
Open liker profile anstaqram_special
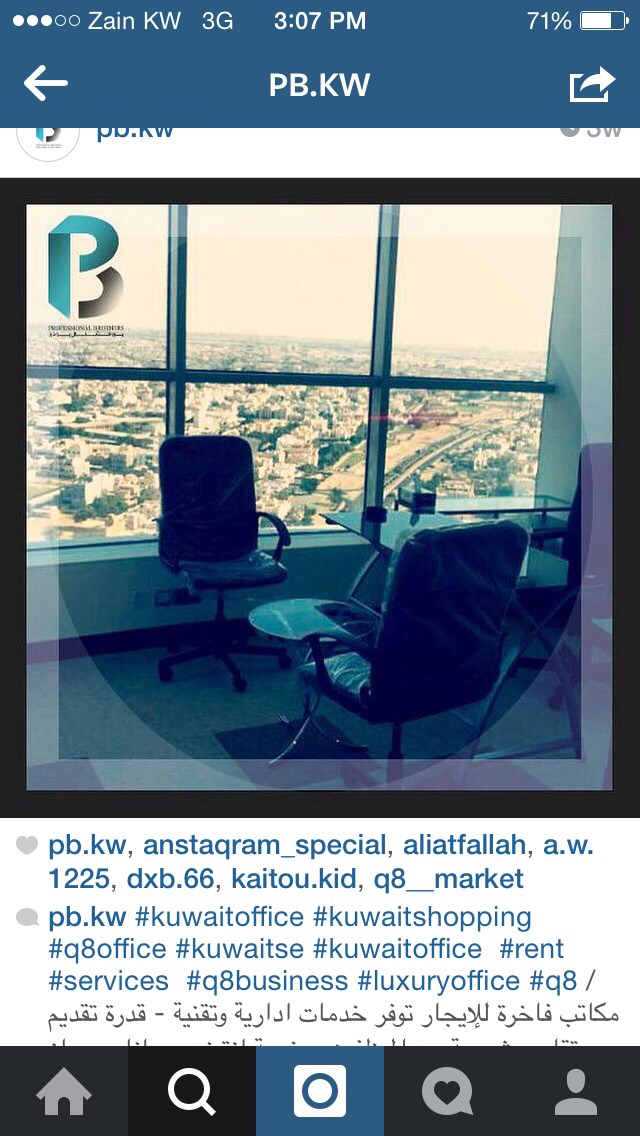click(x=264, y=845)
